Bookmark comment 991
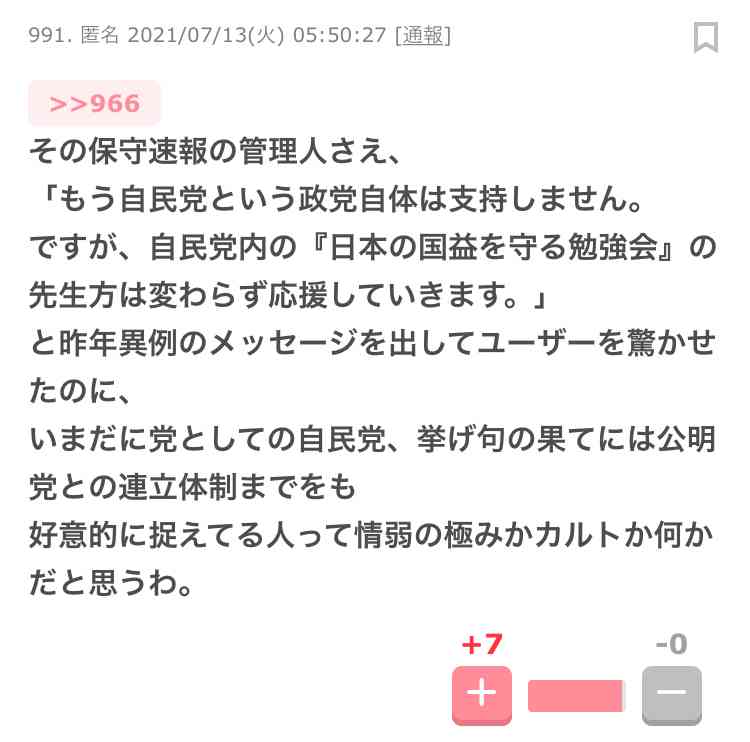The image size is (750, 742). [x=706, y=37]
